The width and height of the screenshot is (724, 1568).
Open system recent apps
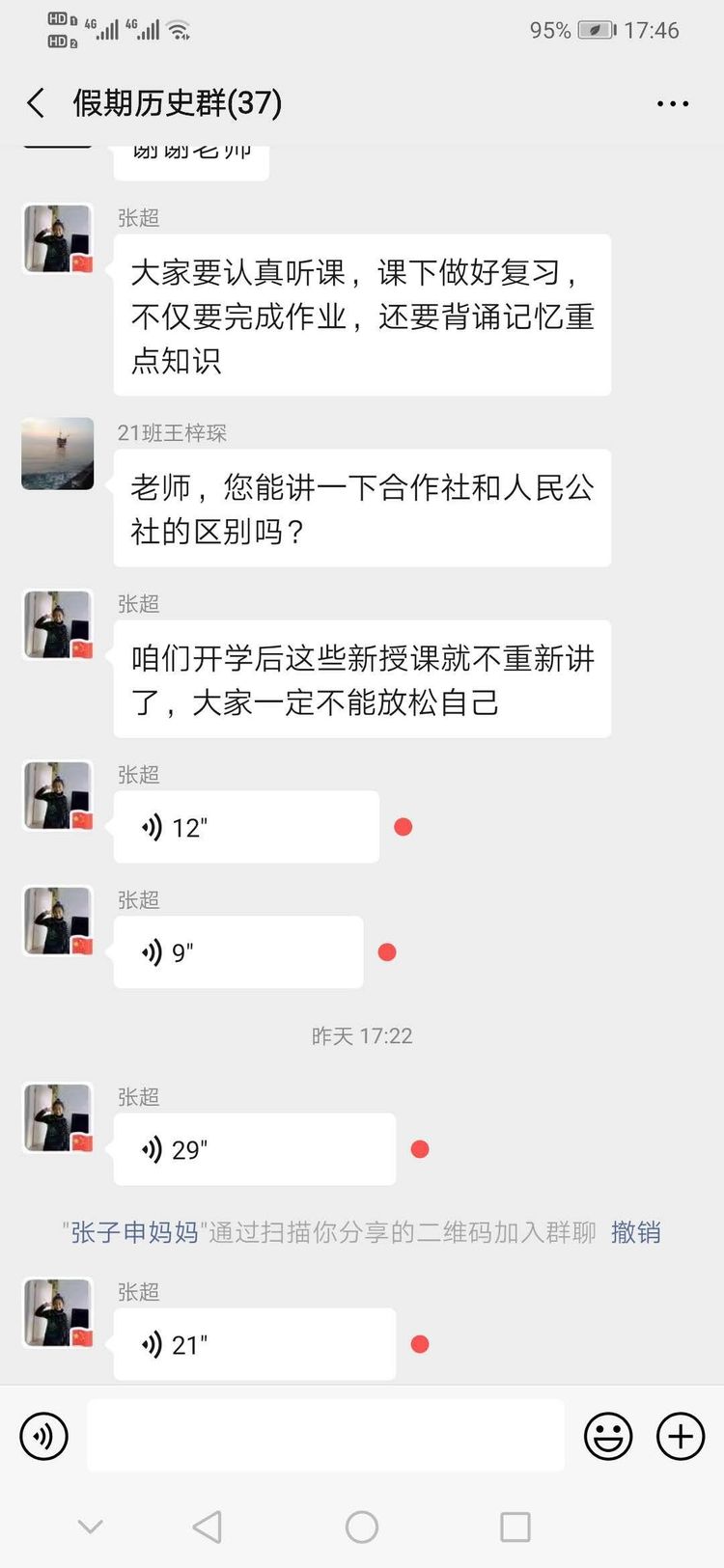pyautogui.click(x=515, y=1527)
